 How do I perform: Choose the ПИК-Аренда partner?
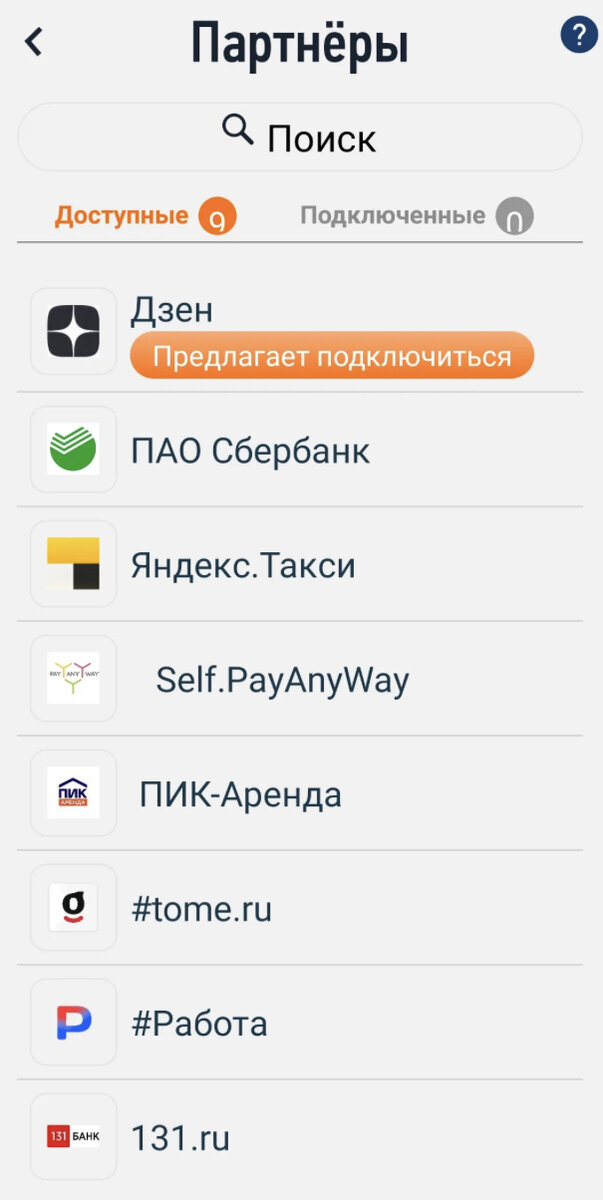(300, 794)
